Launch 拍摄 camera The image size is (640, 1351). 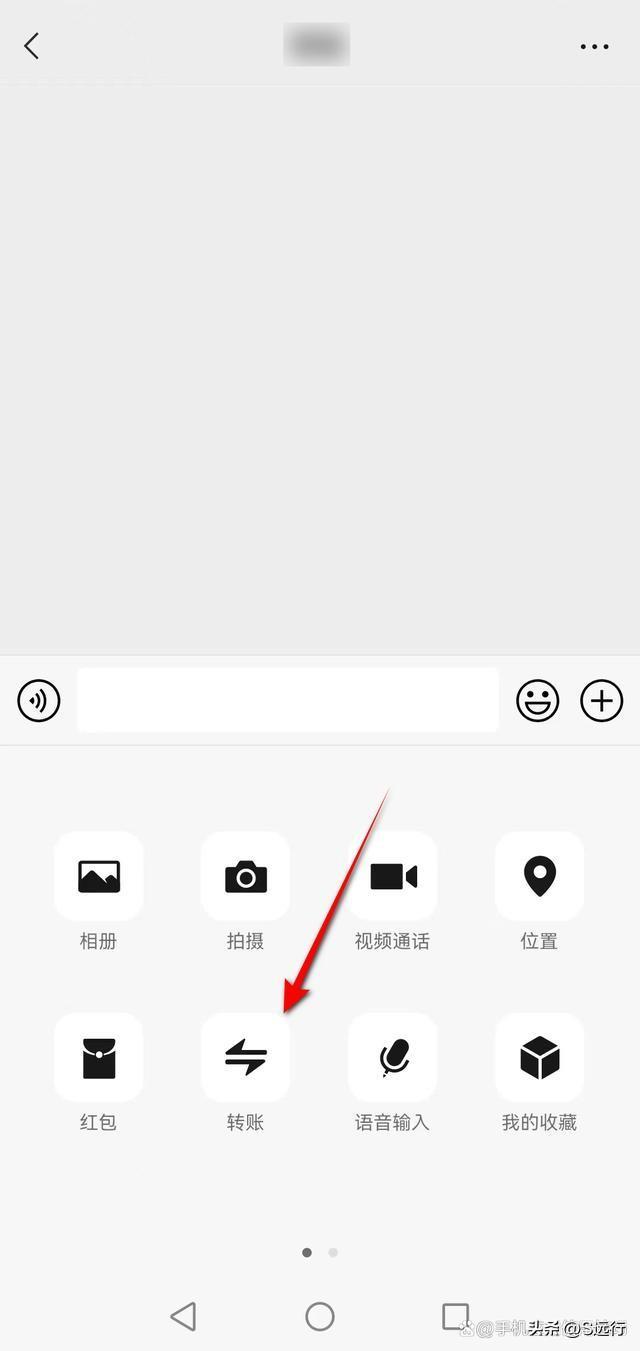245,877
